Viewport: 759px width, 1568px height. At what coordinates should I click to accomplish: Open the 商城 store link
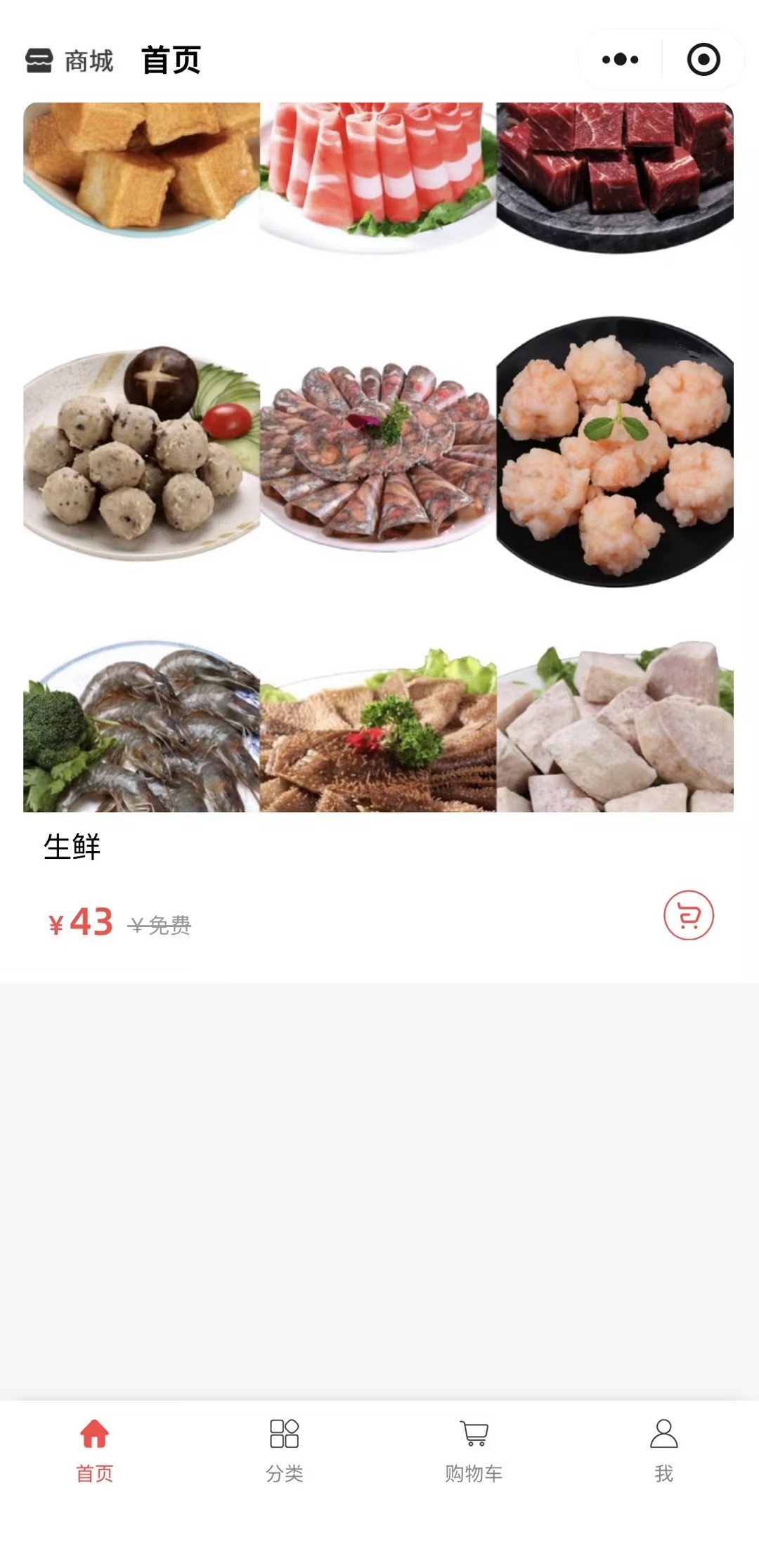[x=70, y=61]
